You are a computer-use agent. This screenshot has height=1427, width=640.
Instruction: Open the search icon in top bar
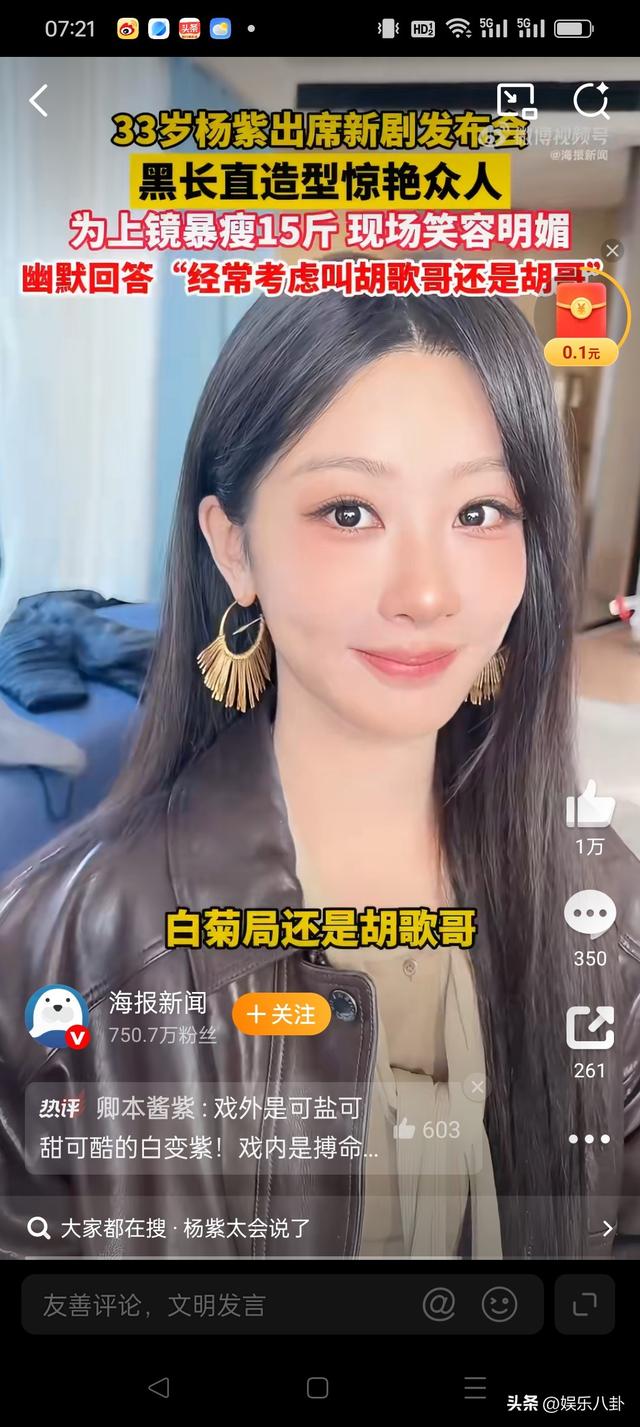click(x=591, y=101)
